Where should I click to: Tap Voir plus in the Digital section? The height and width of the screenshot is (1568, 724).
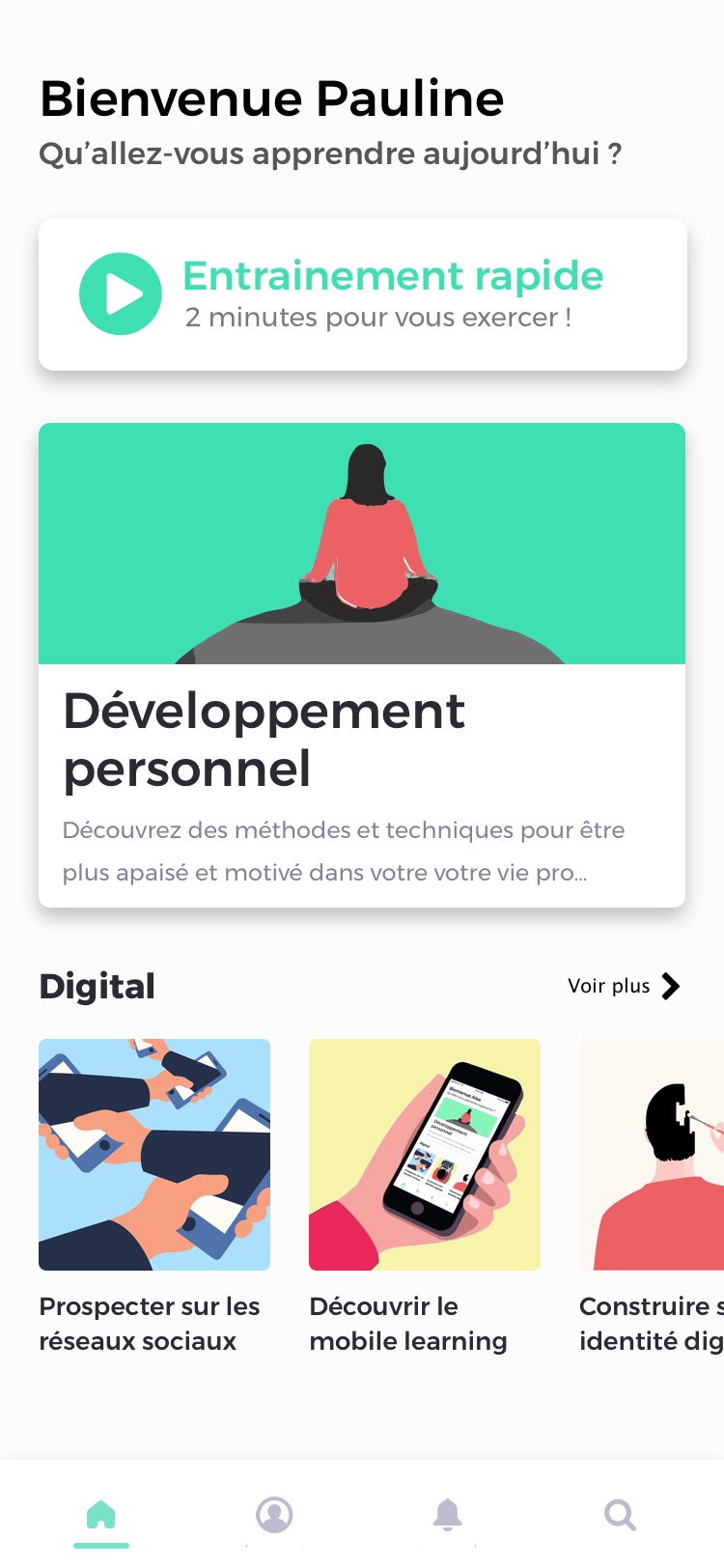click(624, 986)
